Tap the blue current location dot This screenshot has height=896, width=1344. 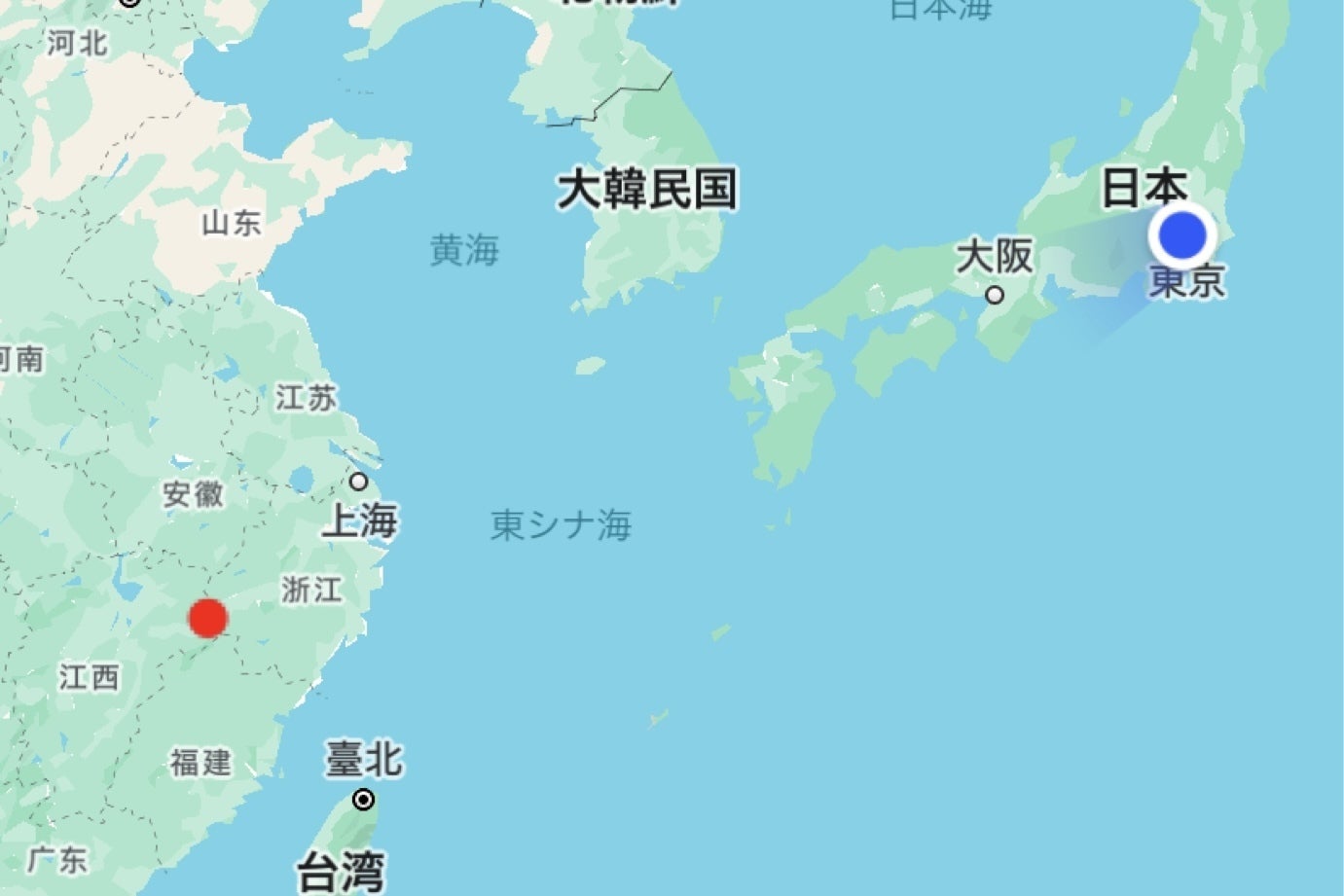[x=1182, y=235]
